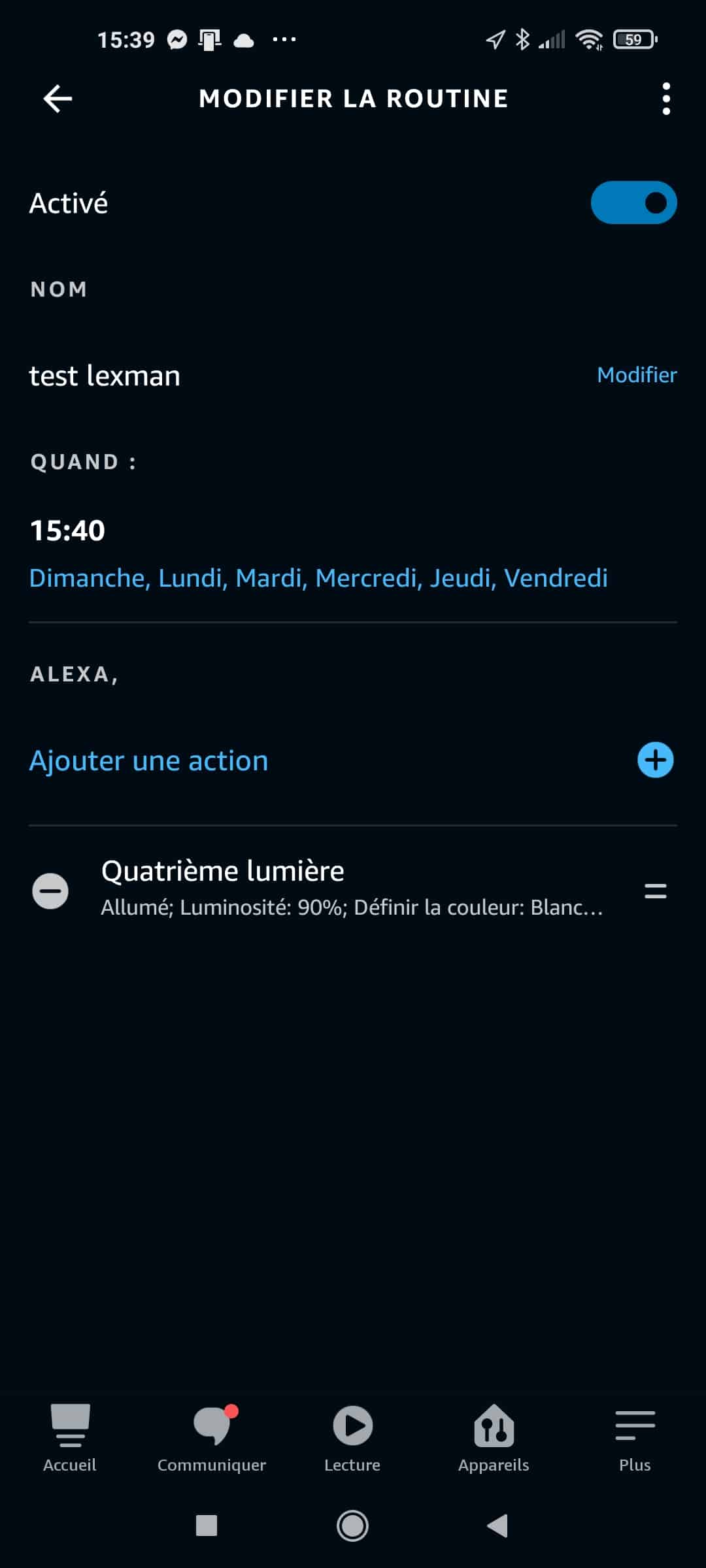This screenshot has width=706, height=1568.
Task: Tap the Ajouter une action link
Action: (x=149, y=760)
